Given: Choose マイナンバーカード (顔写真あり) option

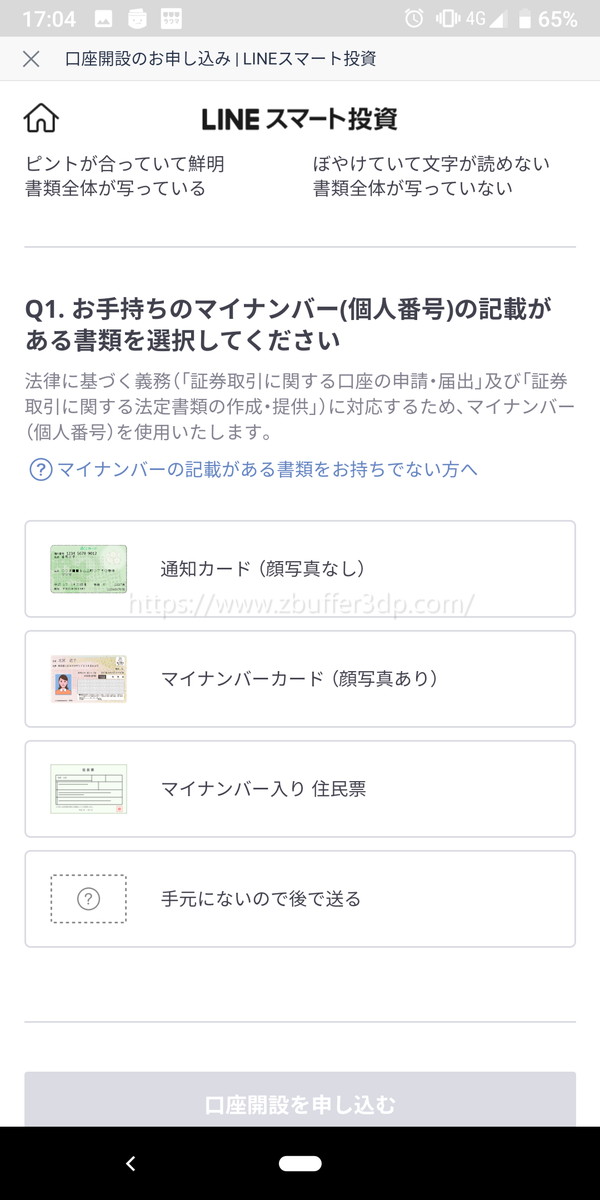Looking at the screenshot, I should pos(300,679).
